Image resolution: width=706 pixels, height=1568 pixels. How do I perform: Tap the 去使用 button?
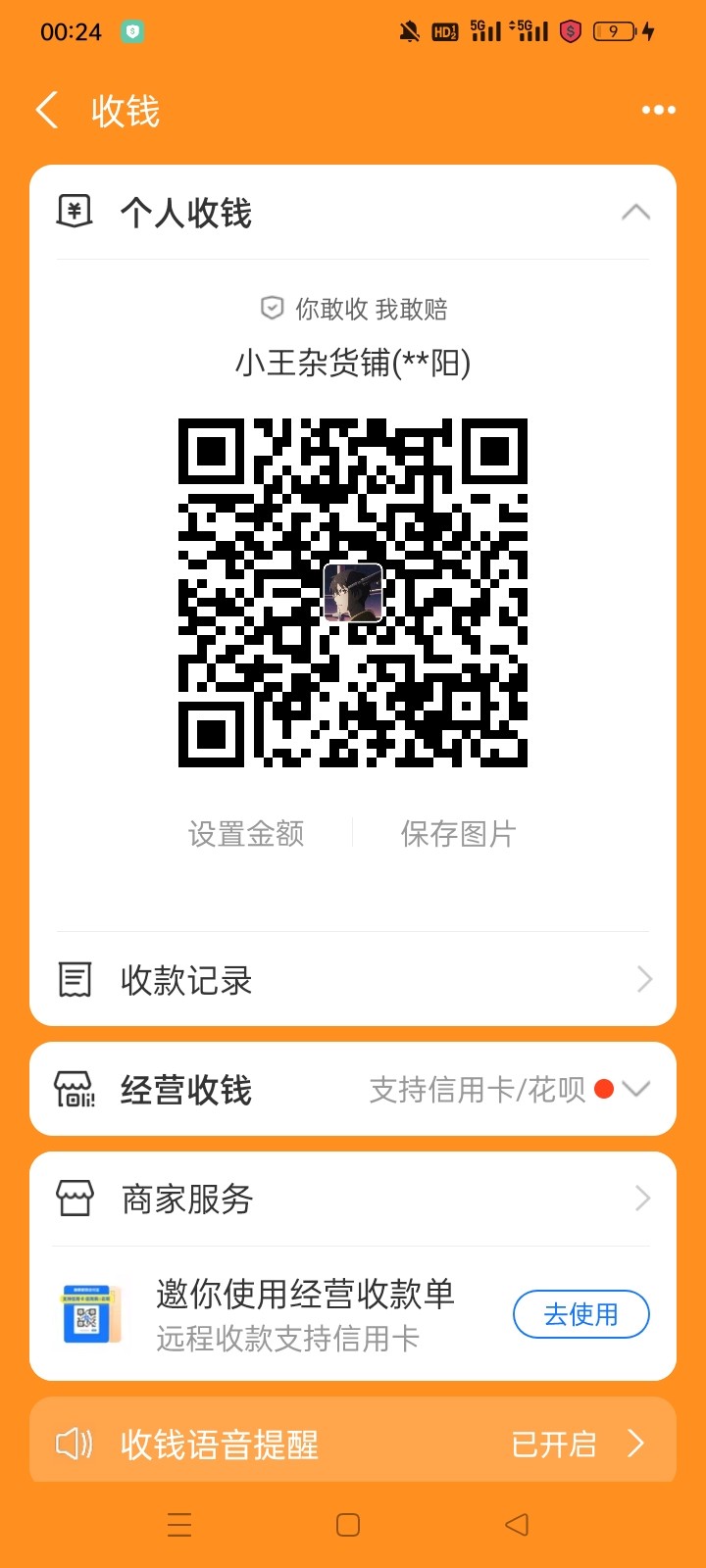coord(580,1314)
